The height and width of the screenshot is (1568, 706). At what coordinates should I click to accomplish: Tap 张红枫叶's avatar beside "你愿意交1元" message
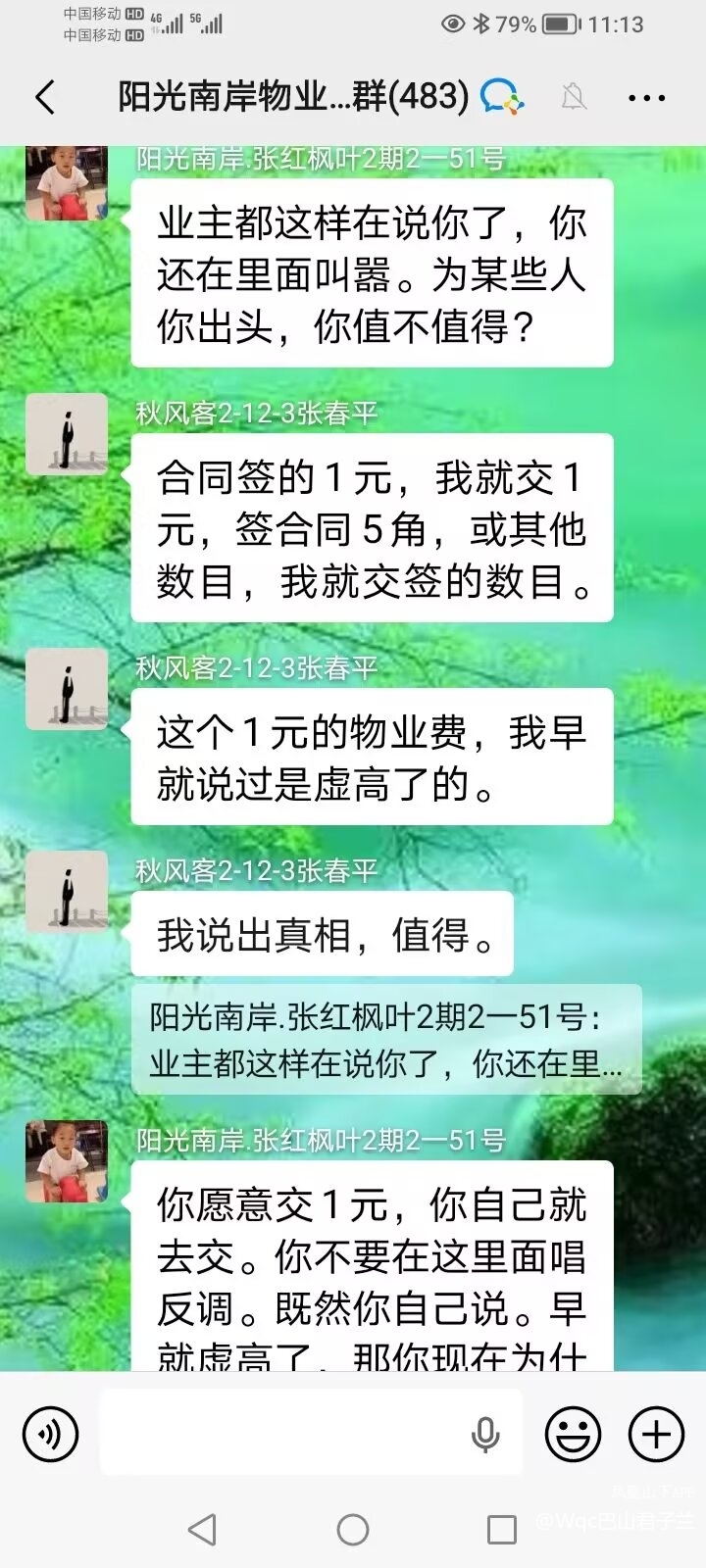pos(67,1161)
